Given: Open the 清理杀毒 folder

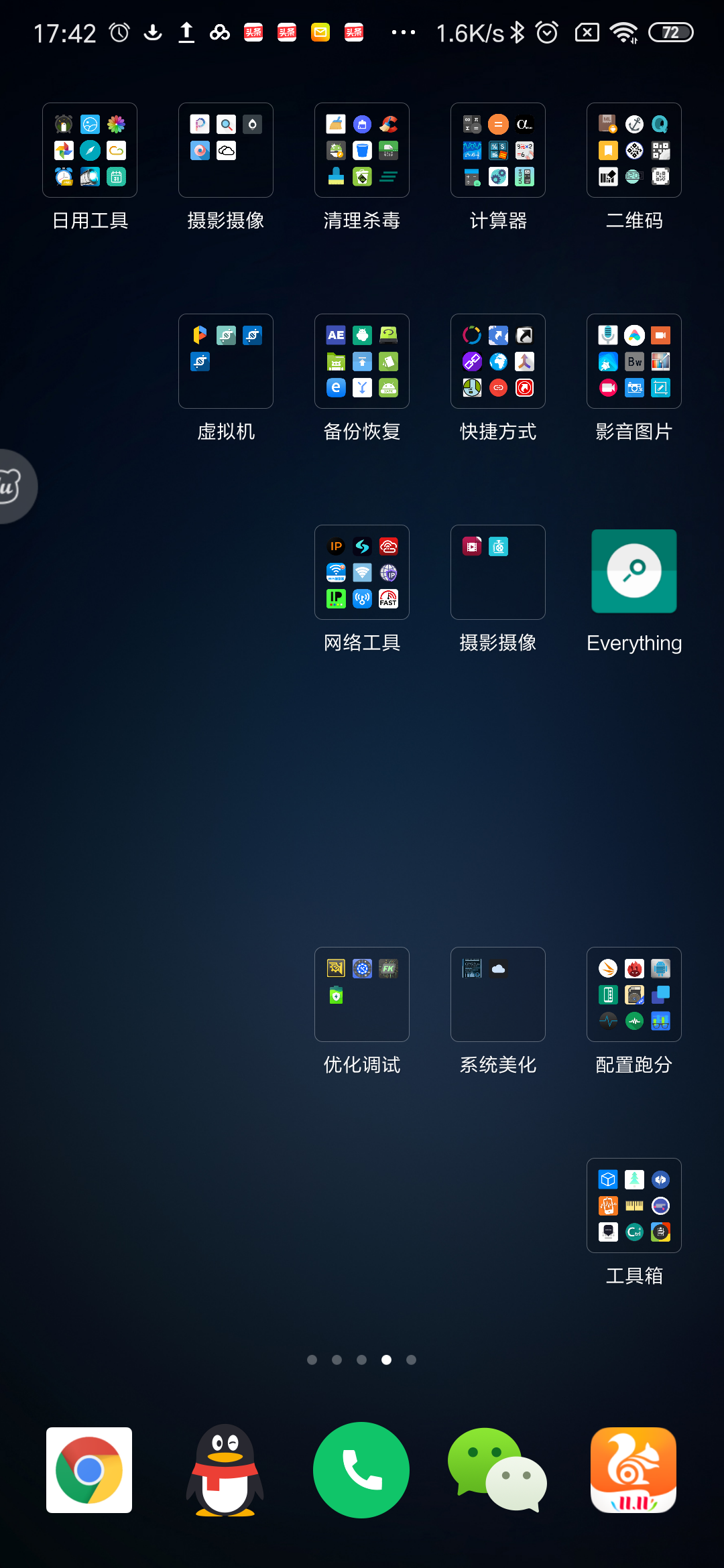Looking at the screenshot, I should [x=362, y=150].
